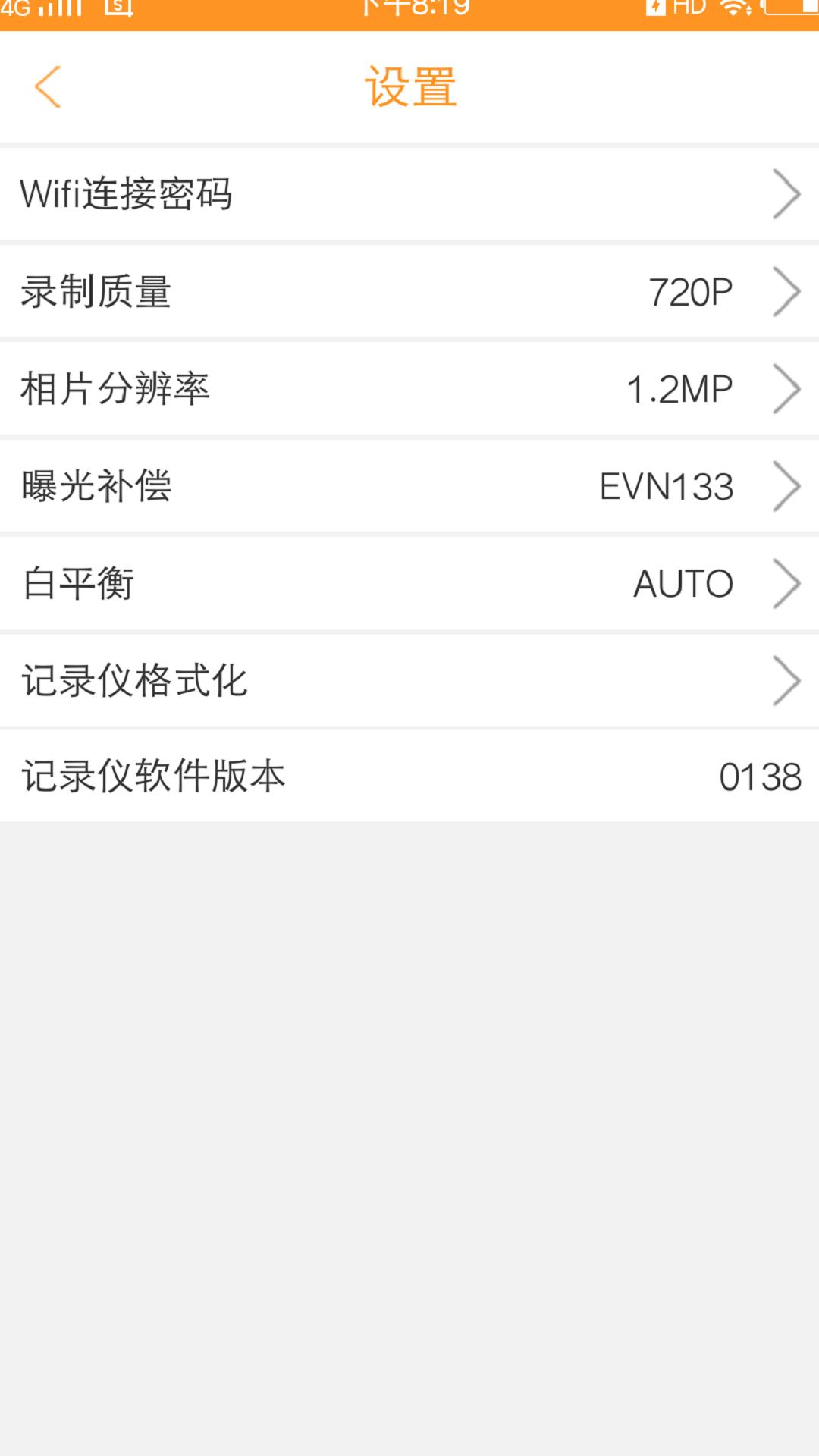The height and width of the screenshot is (1456, 819).
Task: Open the 白平衡 white balance chooser
Action: point(409,583)
